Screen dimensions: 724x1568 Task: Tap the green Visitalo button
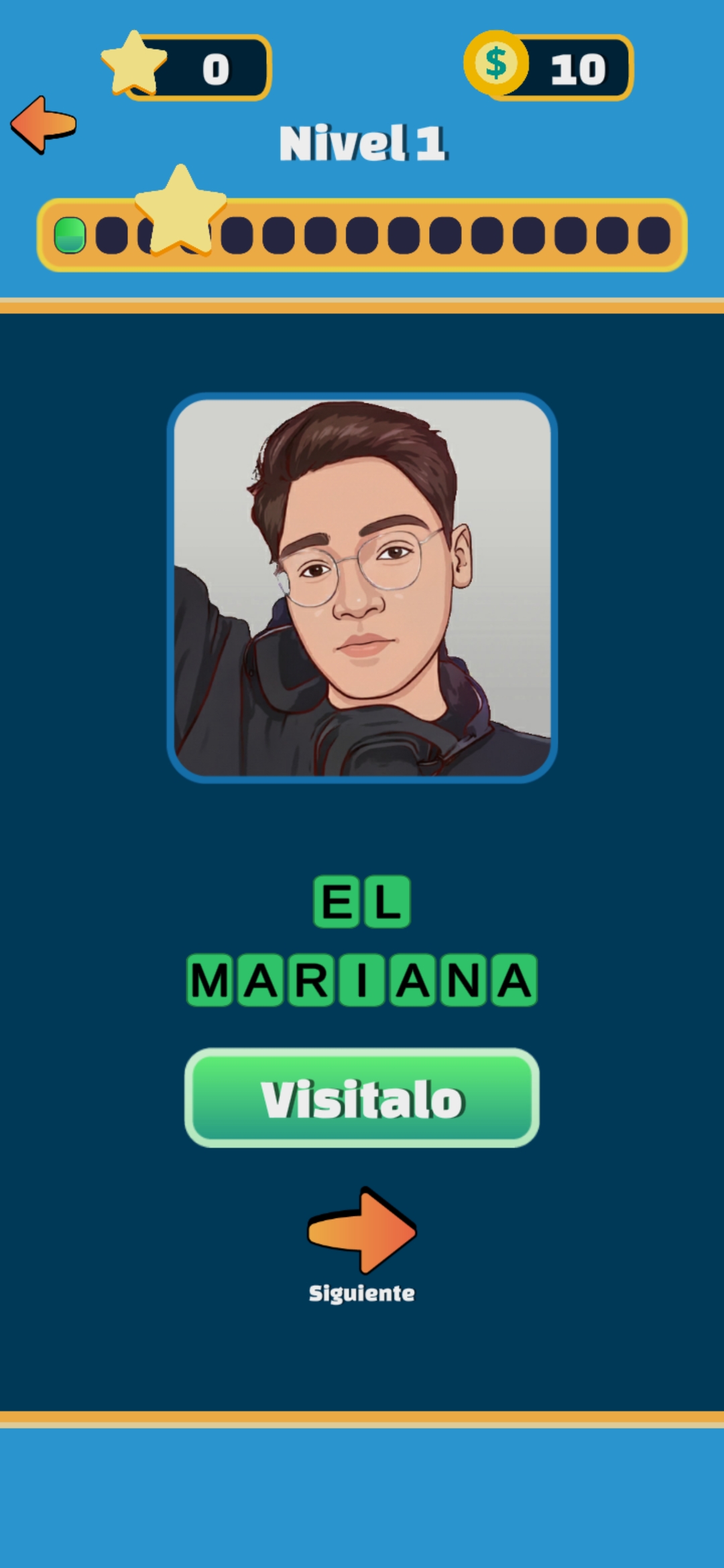[362, 1098]
